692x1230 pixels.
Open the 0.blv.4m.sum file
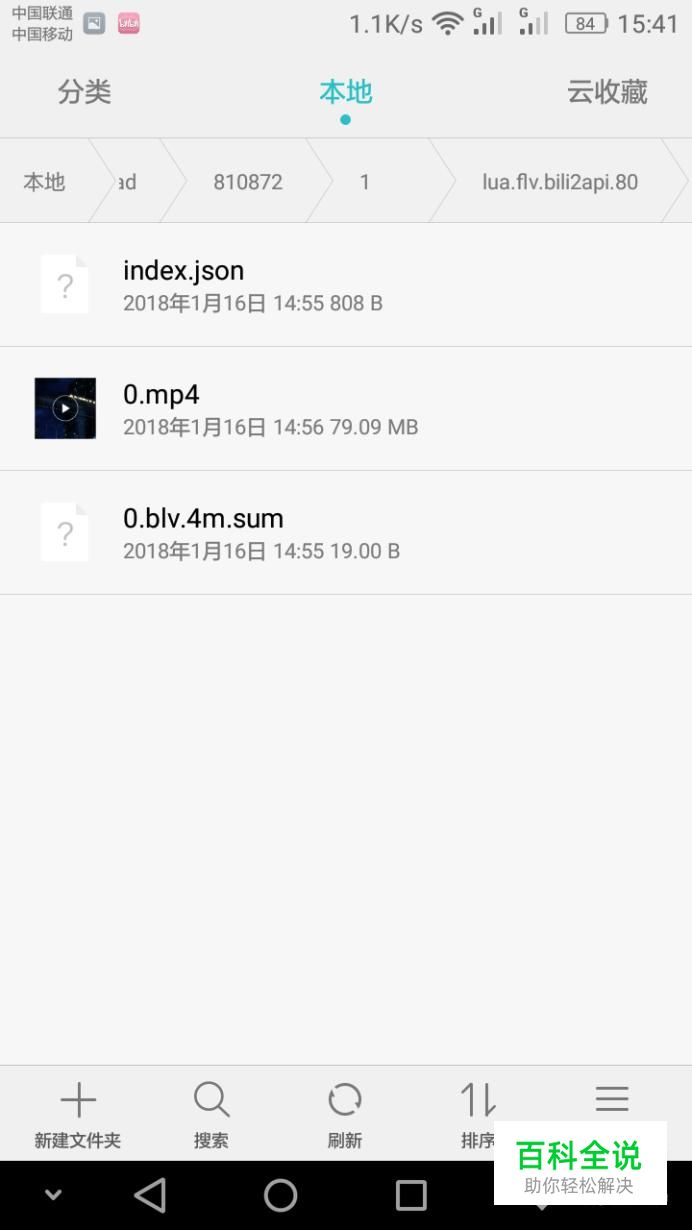(x=346, y=533)
